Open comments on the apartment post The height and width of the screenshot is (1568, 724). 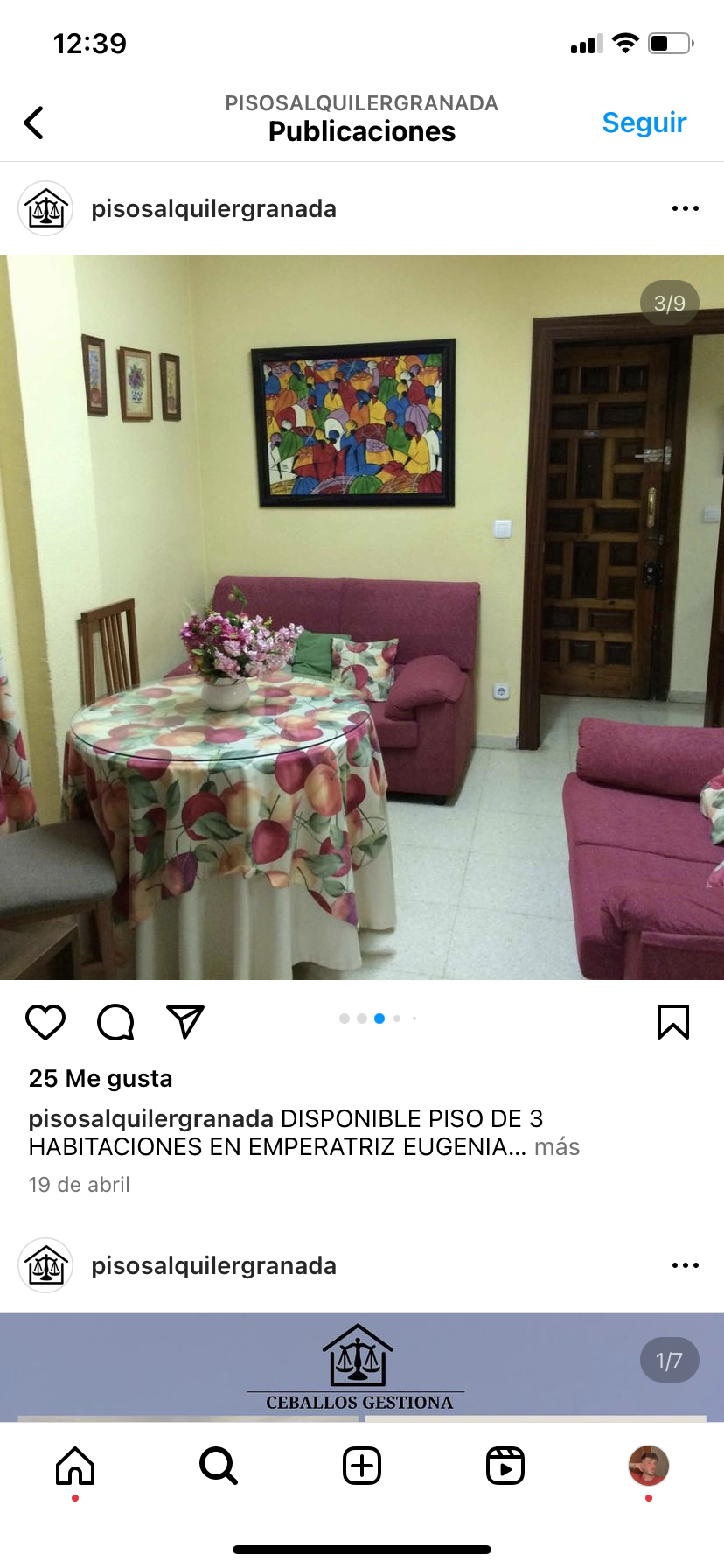115,1022
